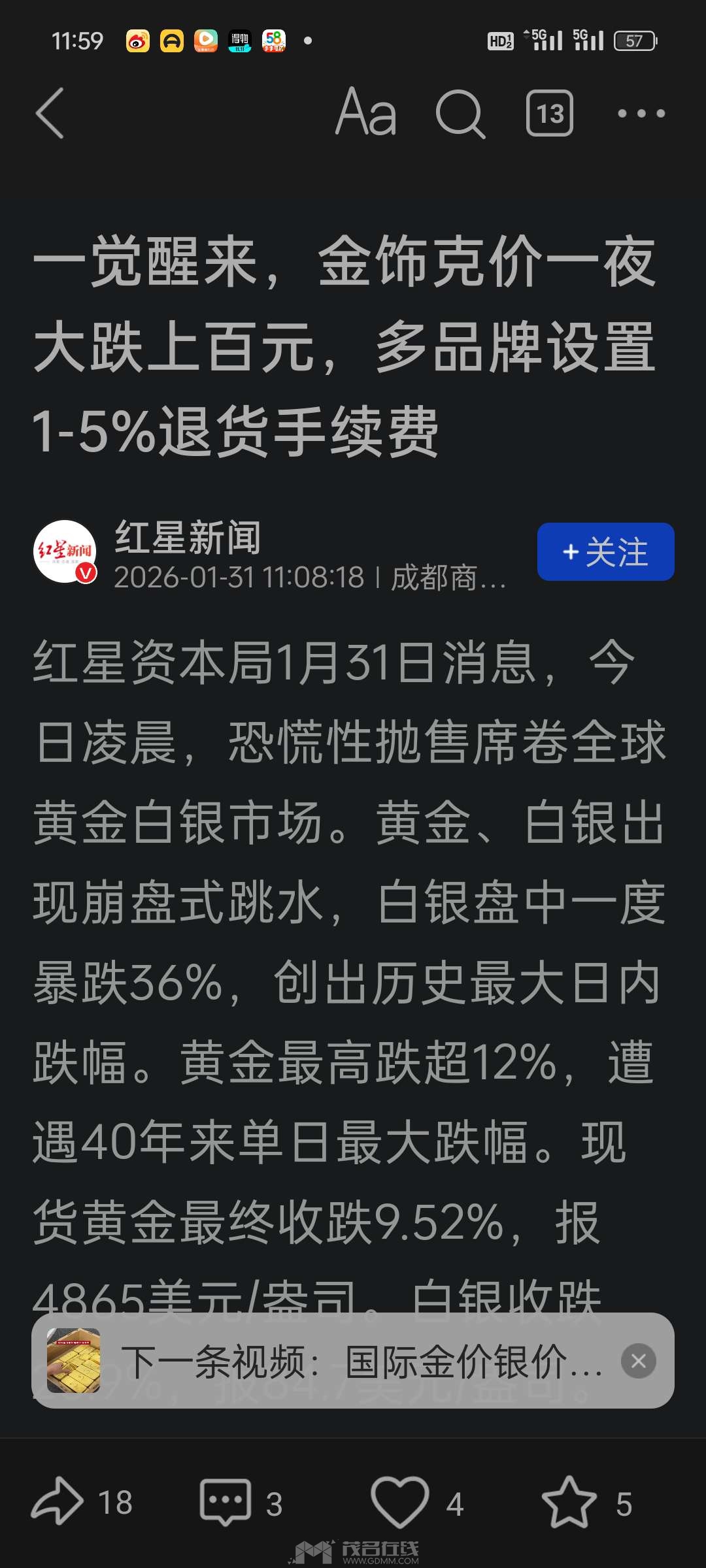Open the Aa font size settings
This screenshot has height=1568, width=706.
[x=366, y=113]
